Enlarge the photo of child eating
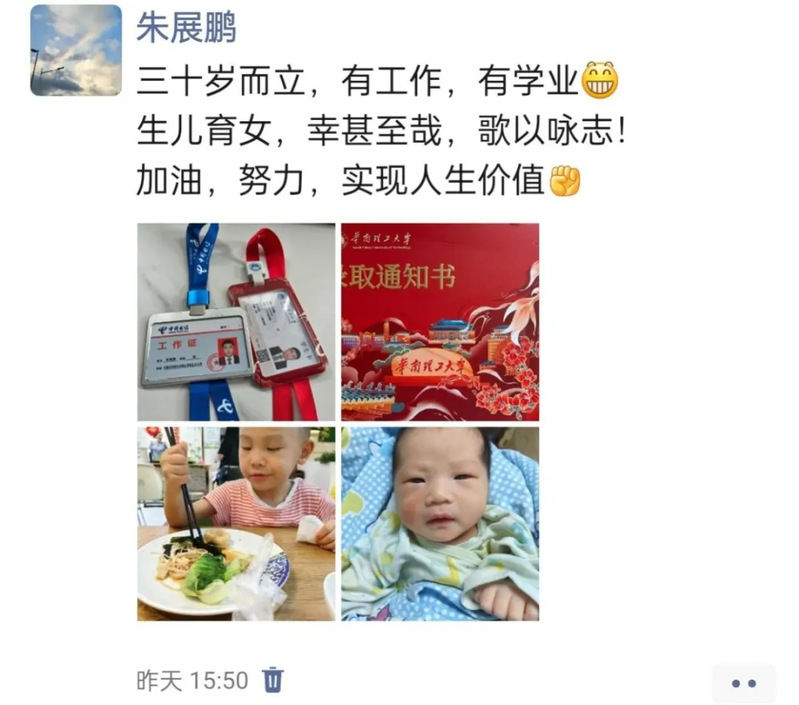The image size is (799, 705). point(236,523)
